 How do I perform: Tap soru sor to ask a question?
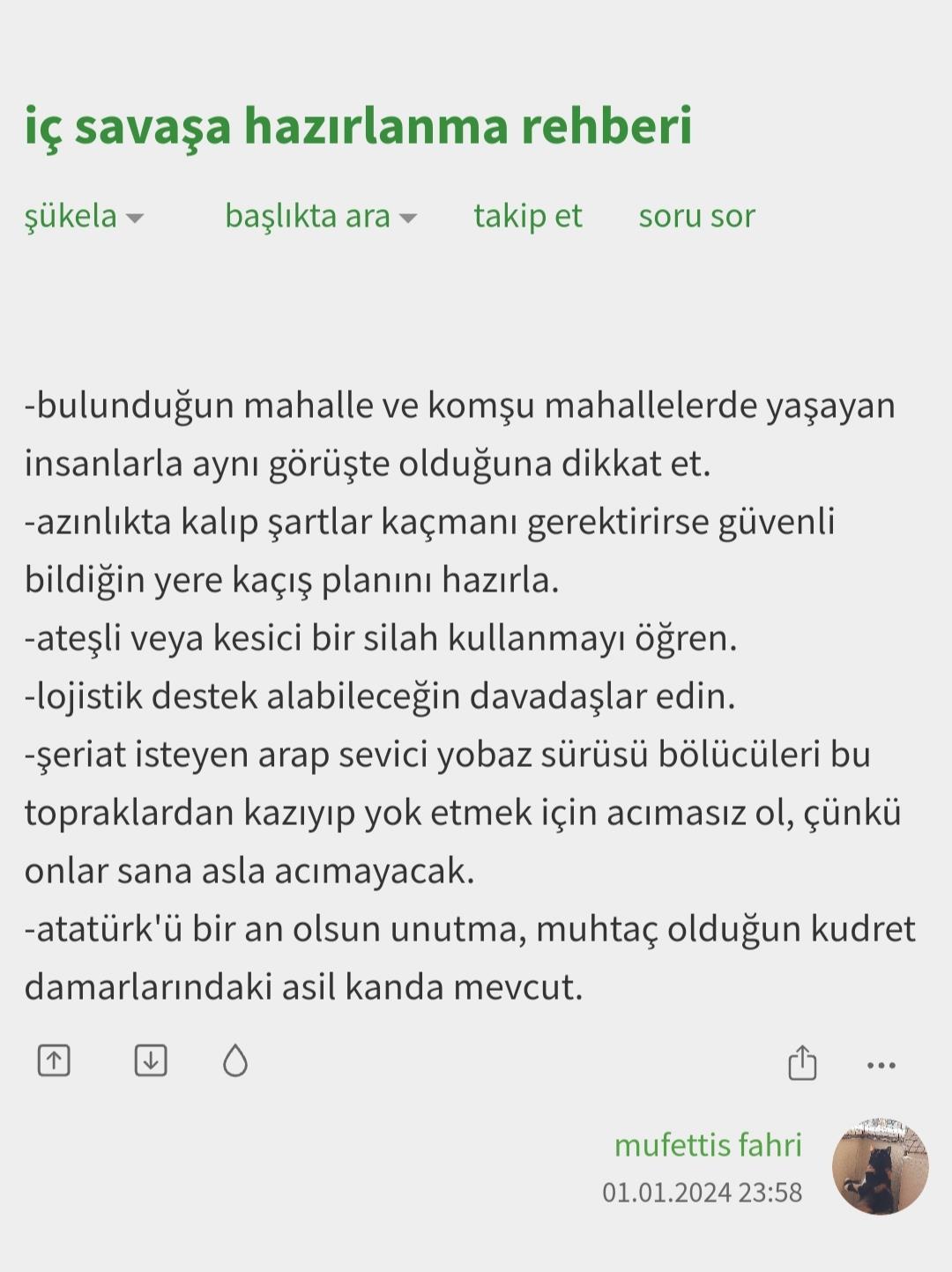[x=696, y=216]
